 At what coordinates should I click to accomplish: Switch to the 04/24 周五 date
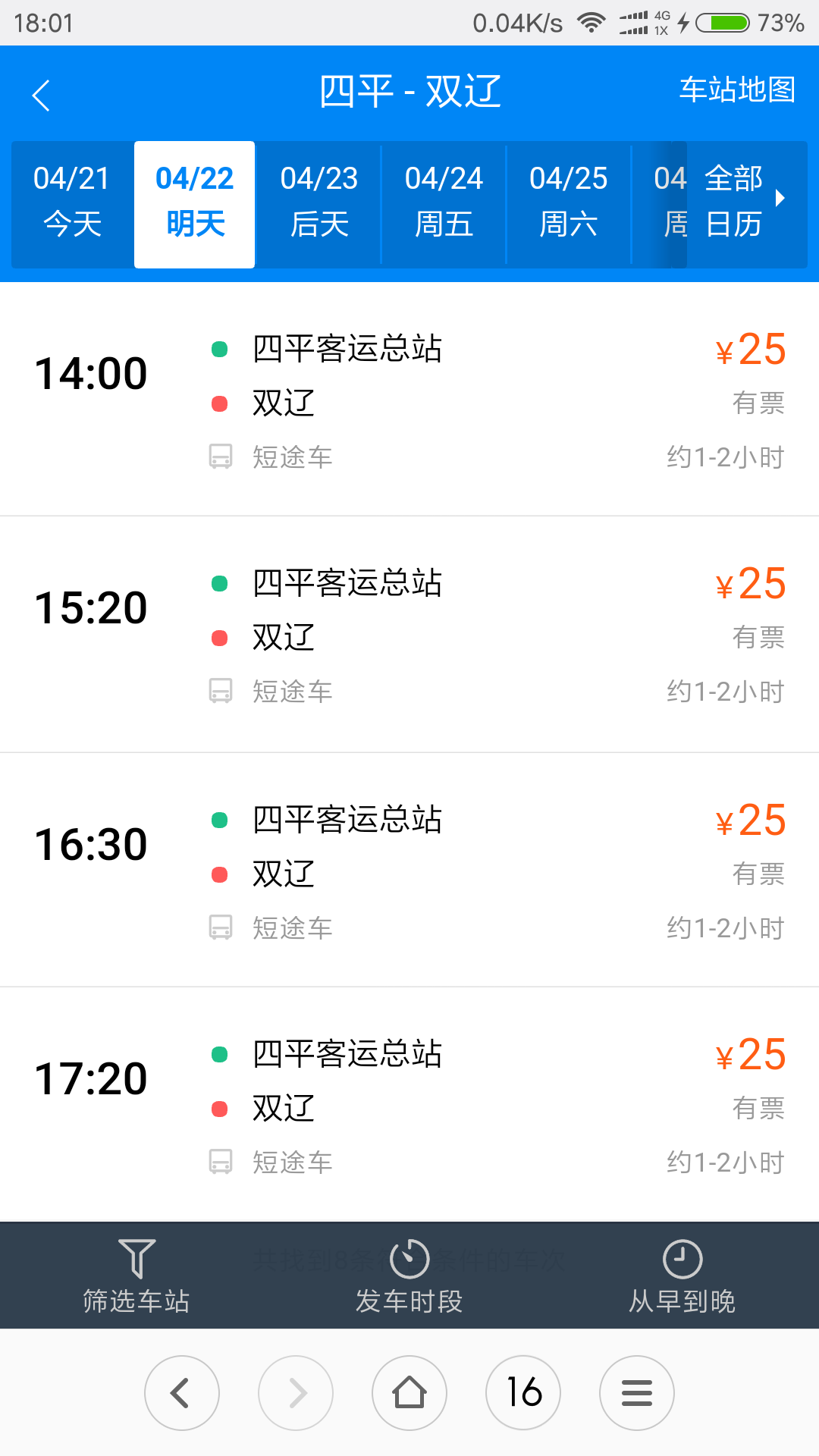tap(444, 202)
